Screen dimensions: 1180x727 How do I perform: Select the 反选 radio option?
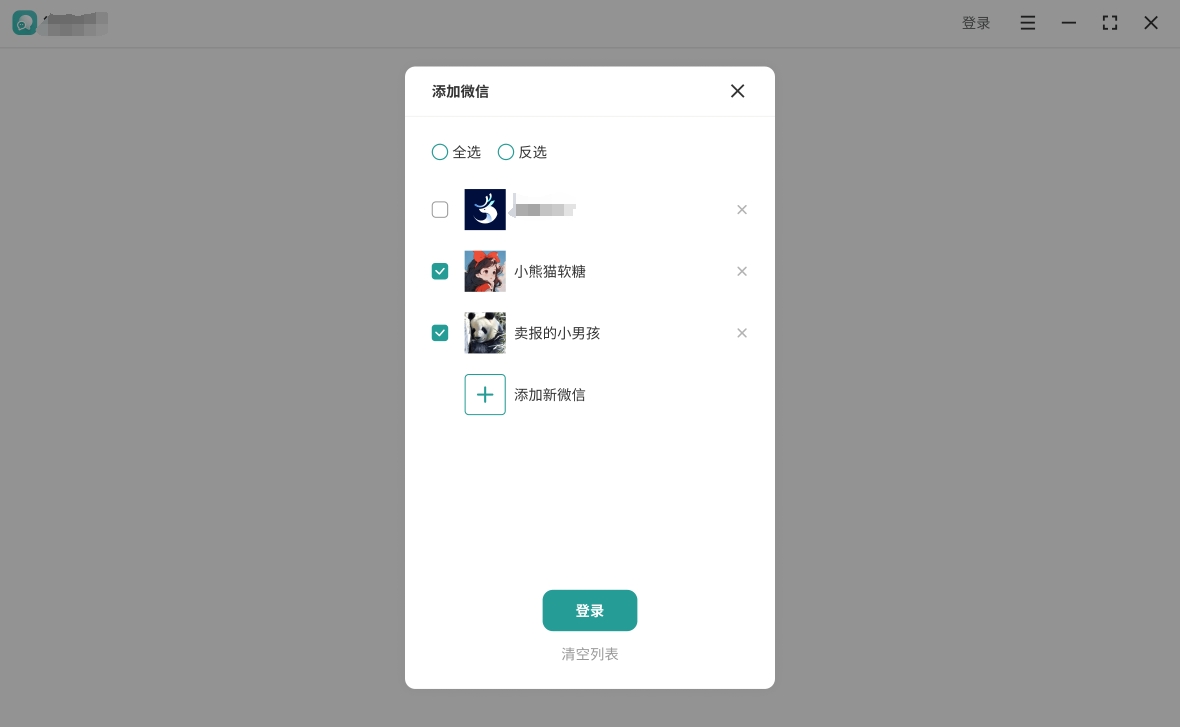(506, 152)
